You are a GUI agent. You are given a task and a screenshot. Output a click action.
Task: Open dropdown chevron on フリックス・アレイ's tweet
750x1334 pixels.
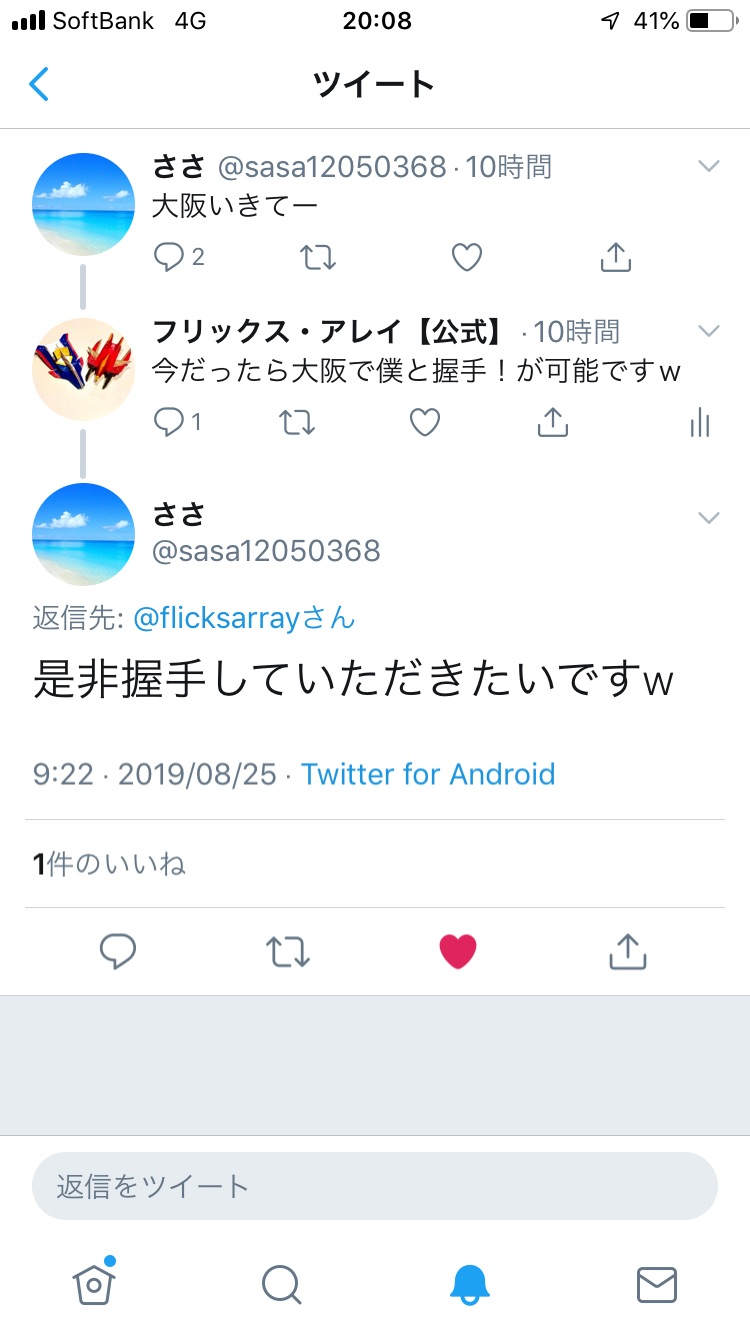tap(708, 331)
